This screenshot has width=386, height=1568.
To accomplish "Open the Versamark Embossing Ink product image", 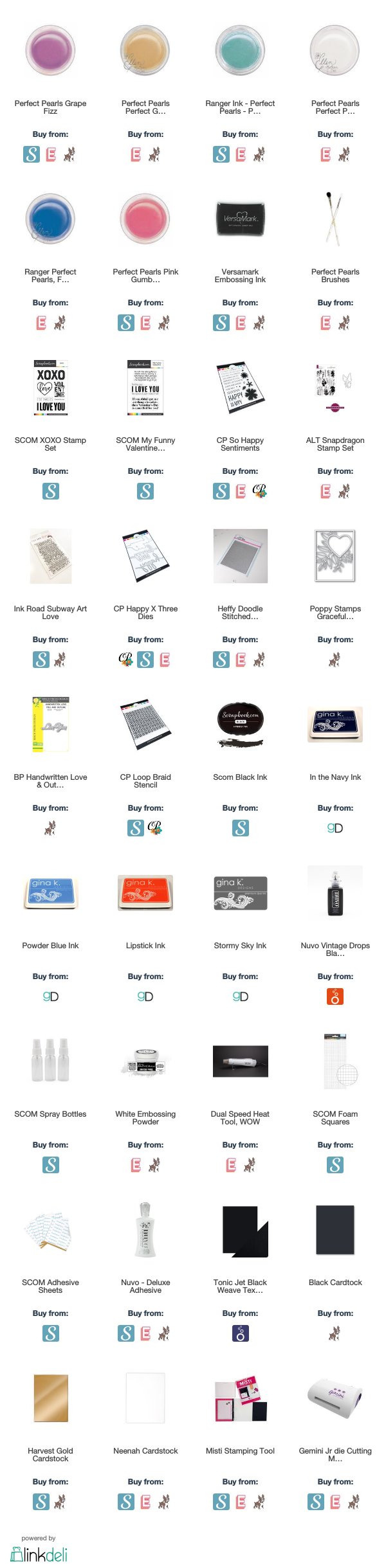I will pyautogui.click(x=240, y=219).
